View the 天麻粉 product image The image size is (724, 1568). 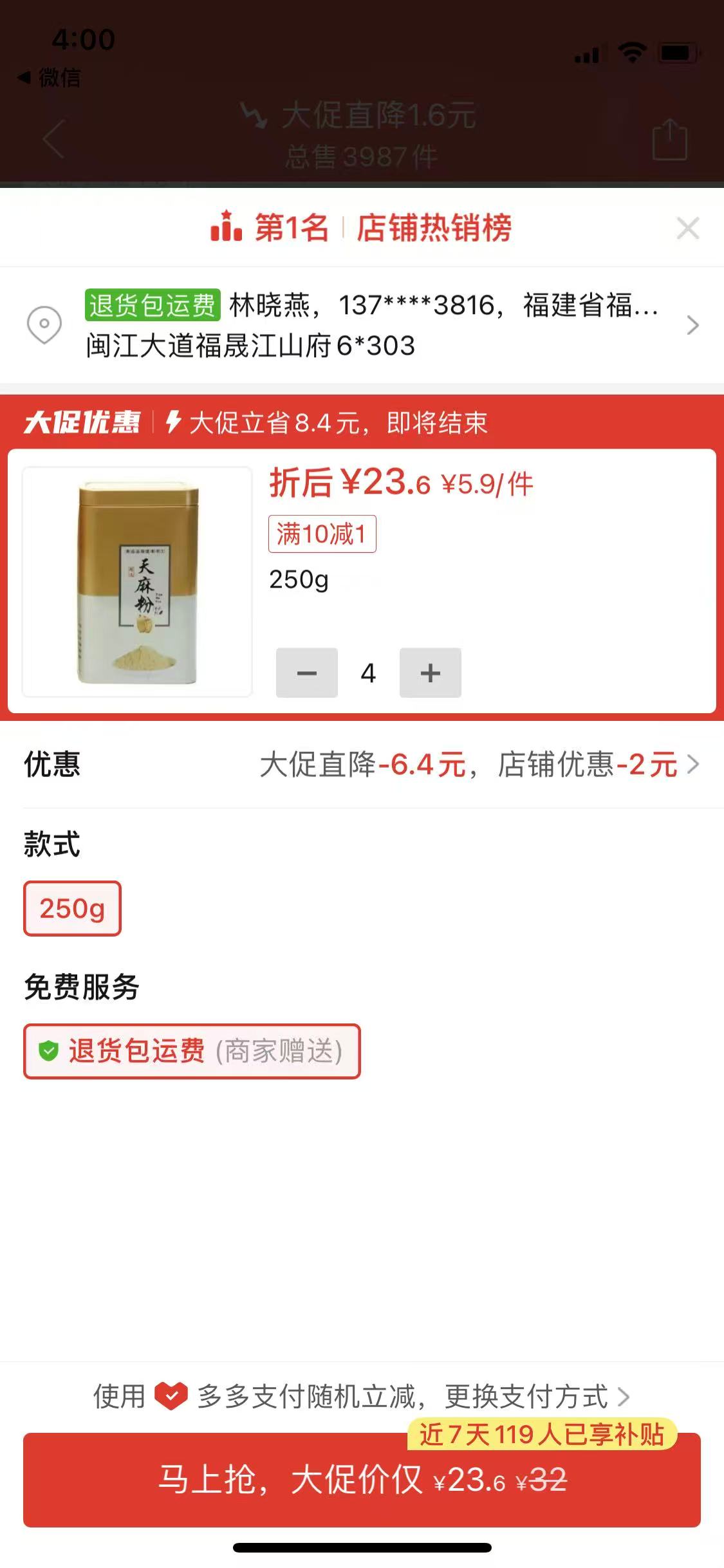137,582
